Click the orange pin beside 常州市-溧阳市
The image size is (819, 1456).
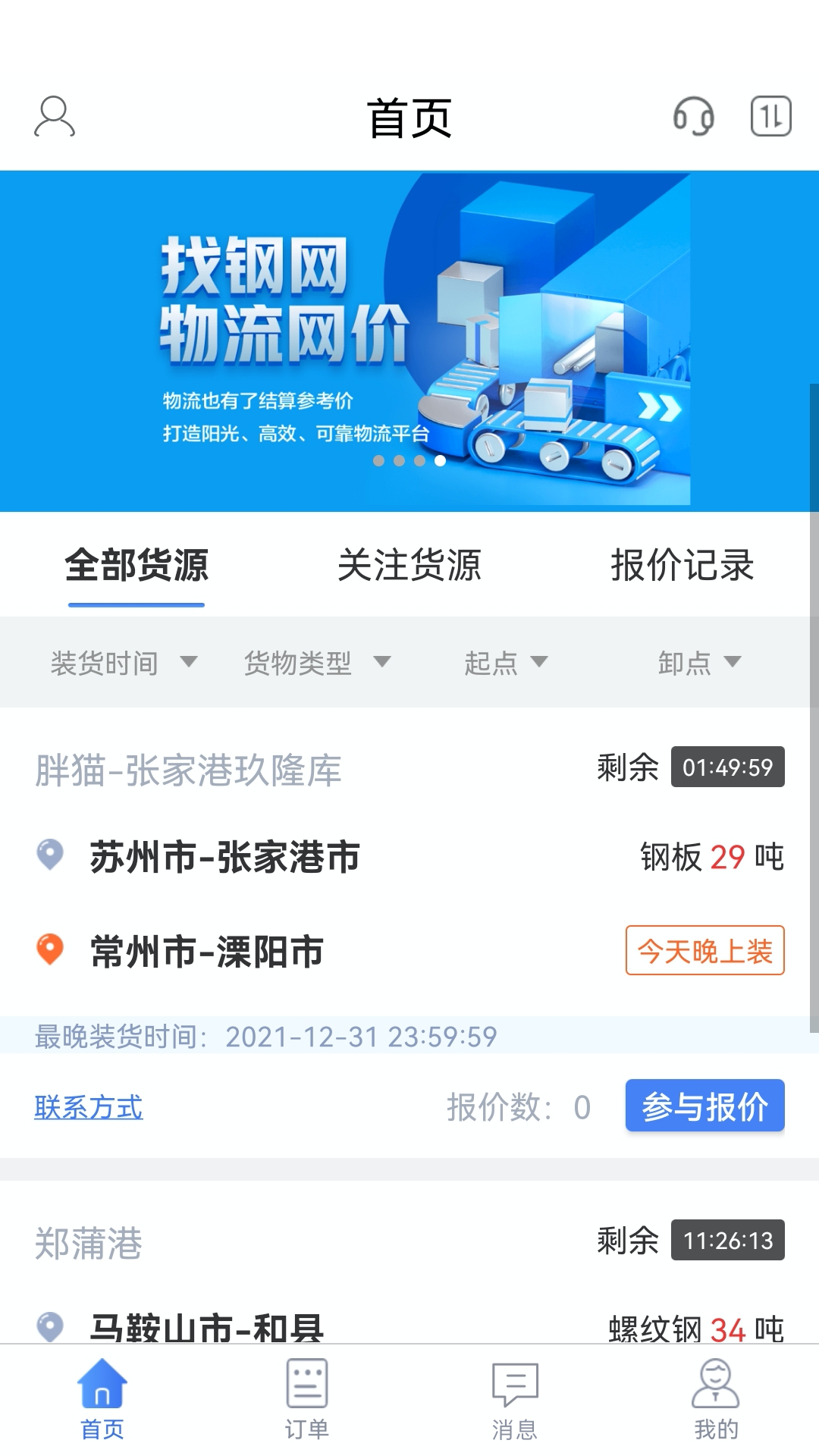50,951
